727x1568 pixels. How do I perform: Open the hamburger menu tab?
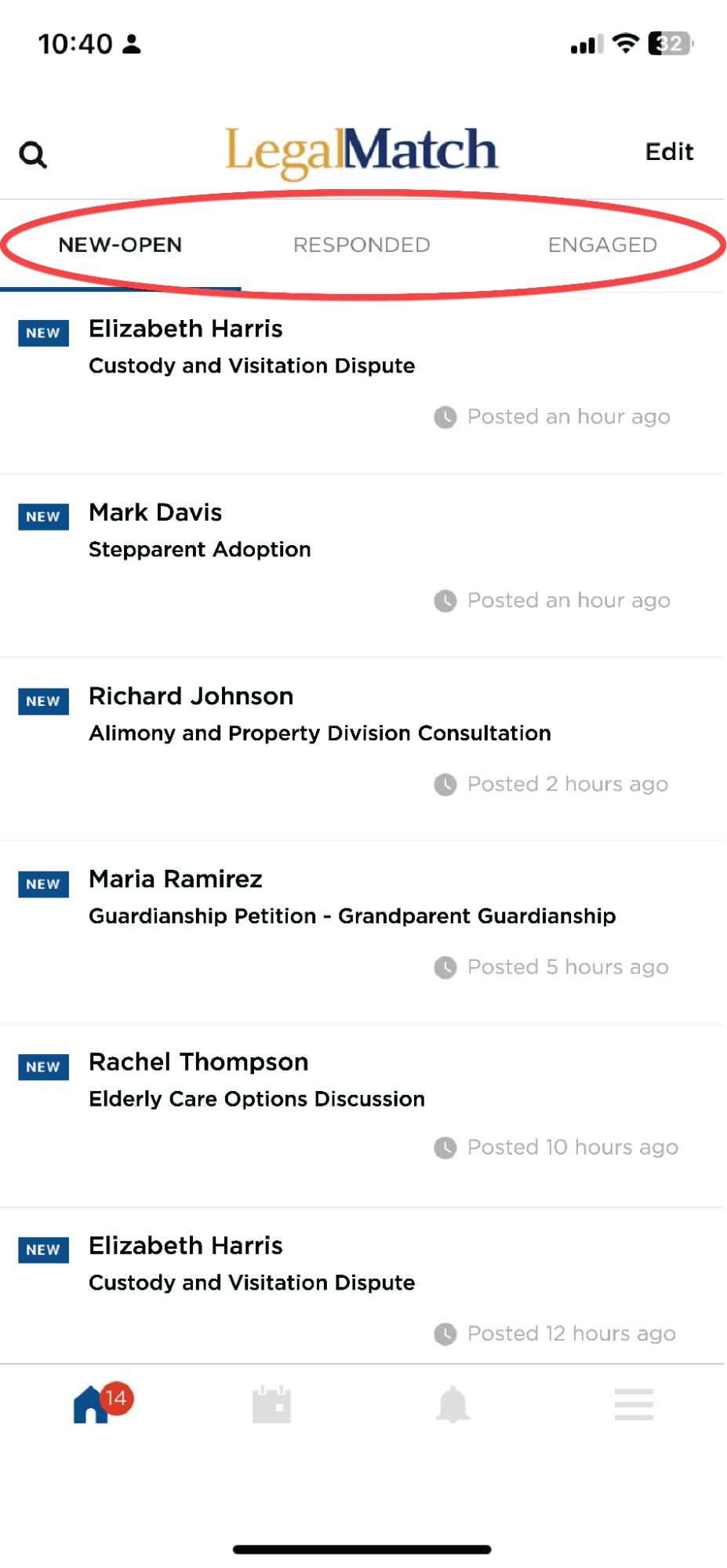634,1404
